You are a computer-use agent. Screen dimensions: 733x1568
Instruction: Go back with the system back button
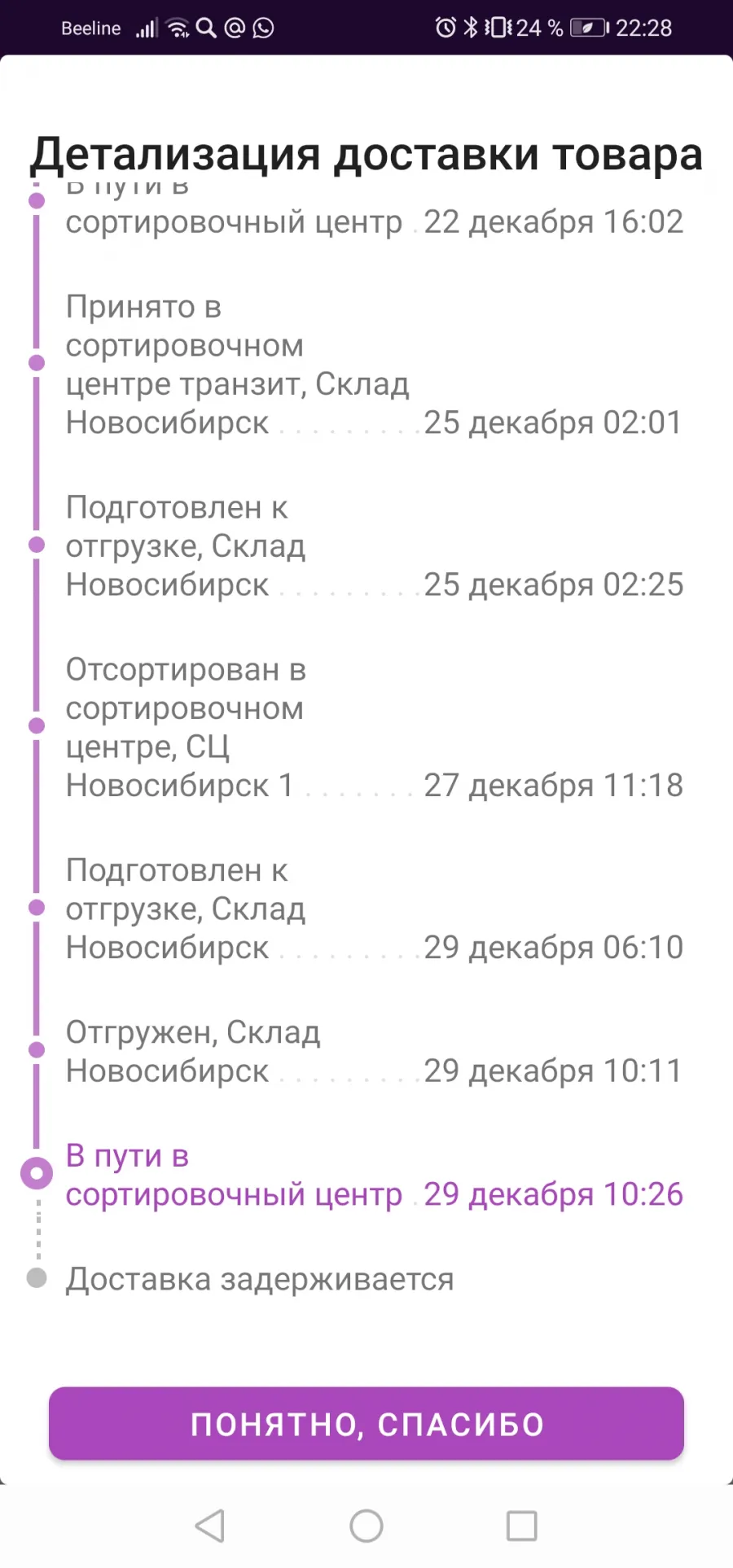[210, 1526]
